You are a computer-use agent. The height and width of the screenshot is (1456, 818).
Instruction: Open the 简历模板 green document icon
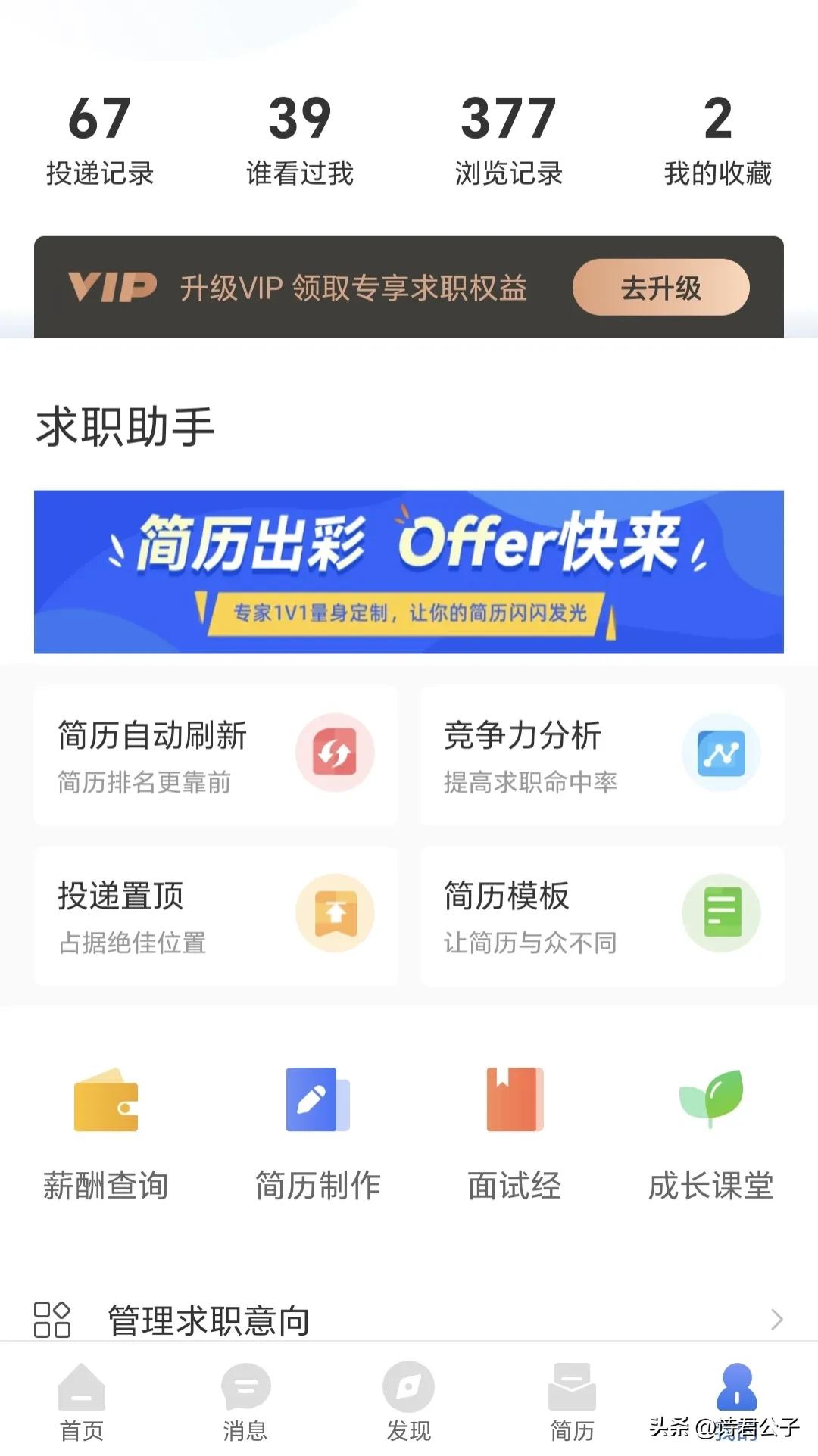click(x=722, y=912)
